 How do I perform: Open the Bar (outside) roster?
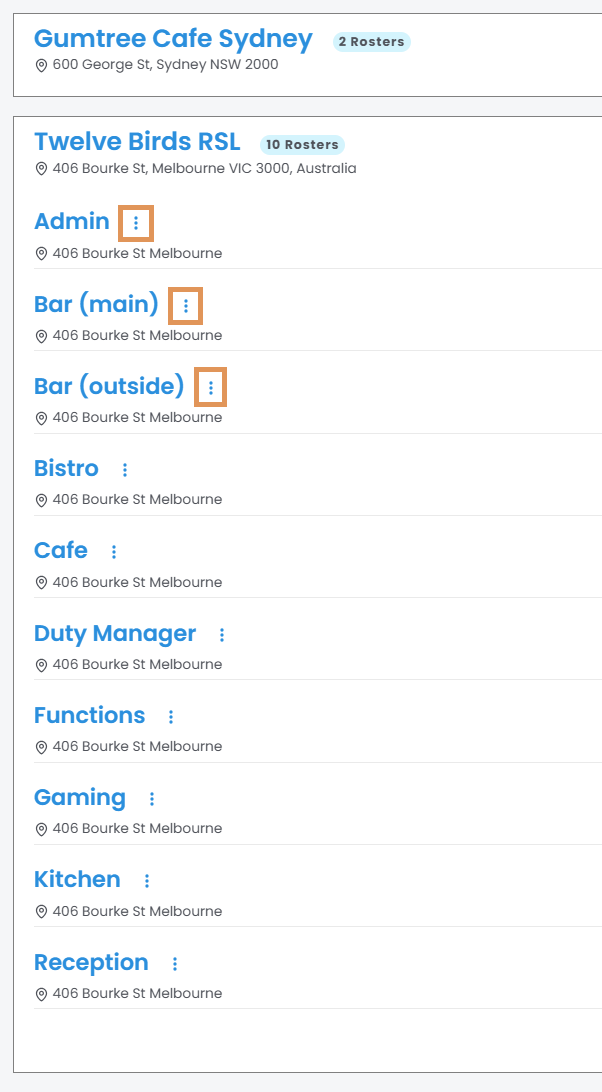click(x=109, y=386)
